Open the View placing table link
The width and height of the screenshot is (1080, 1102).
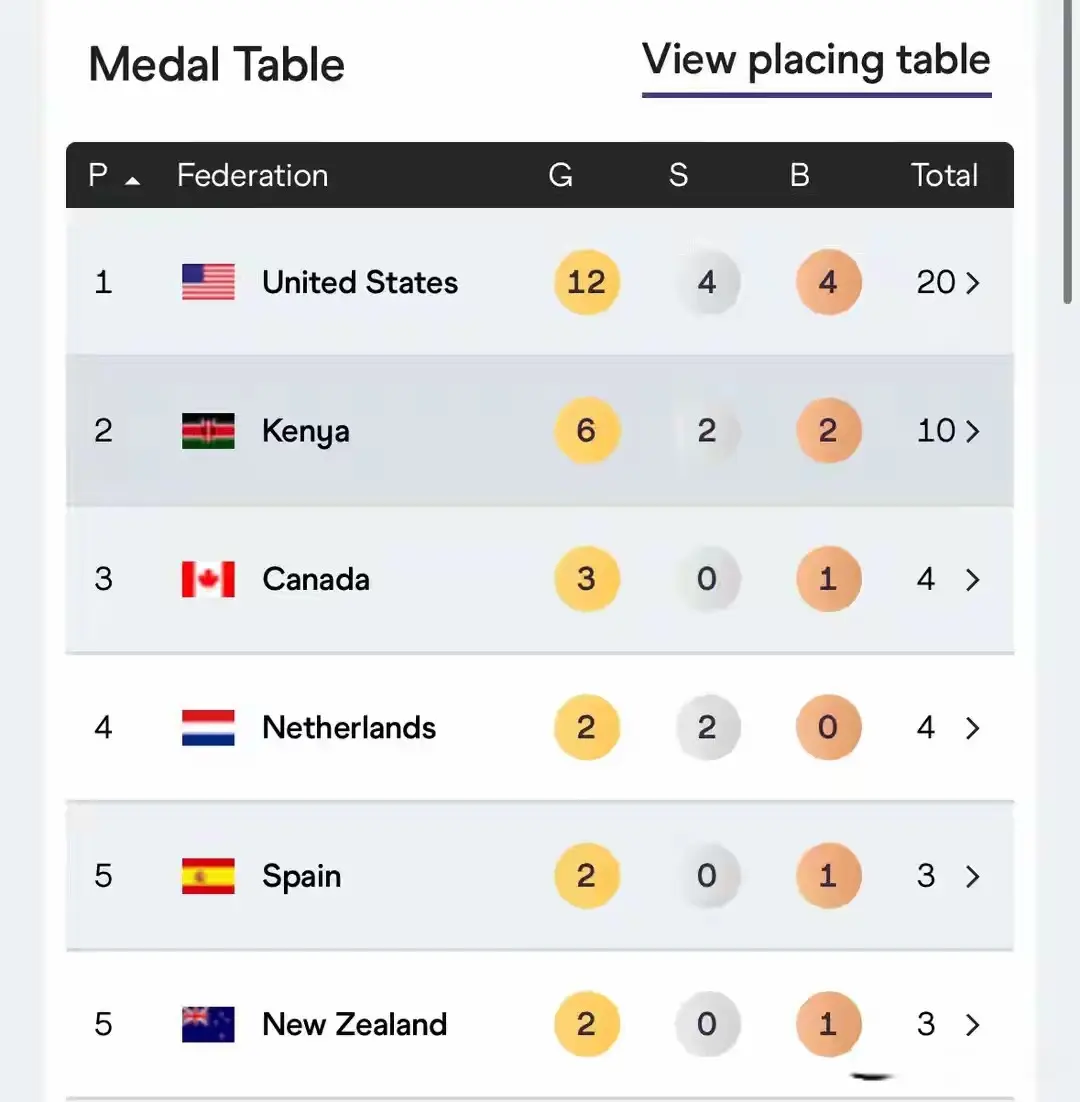816,62
